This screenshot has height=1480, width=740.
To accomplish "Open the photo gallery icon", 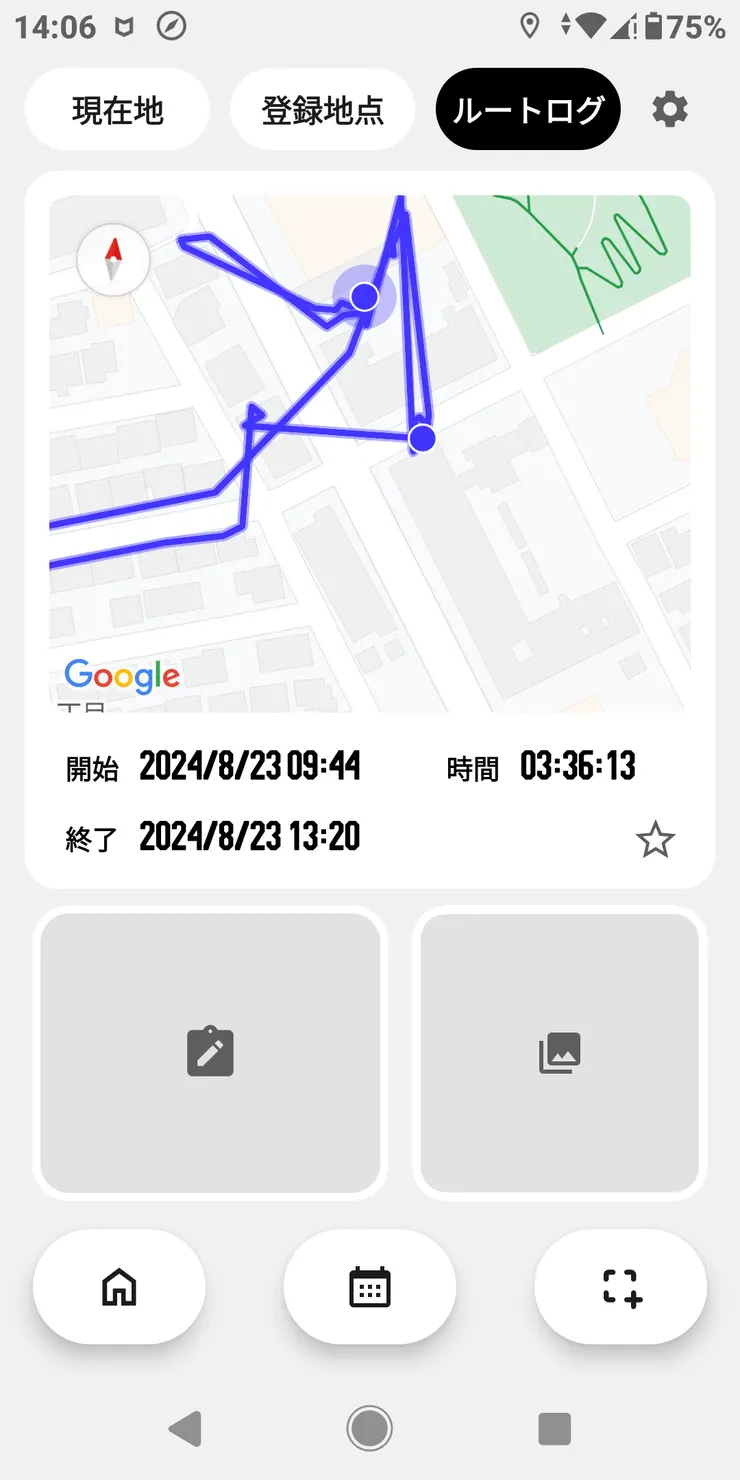I will pos(559,1052).
